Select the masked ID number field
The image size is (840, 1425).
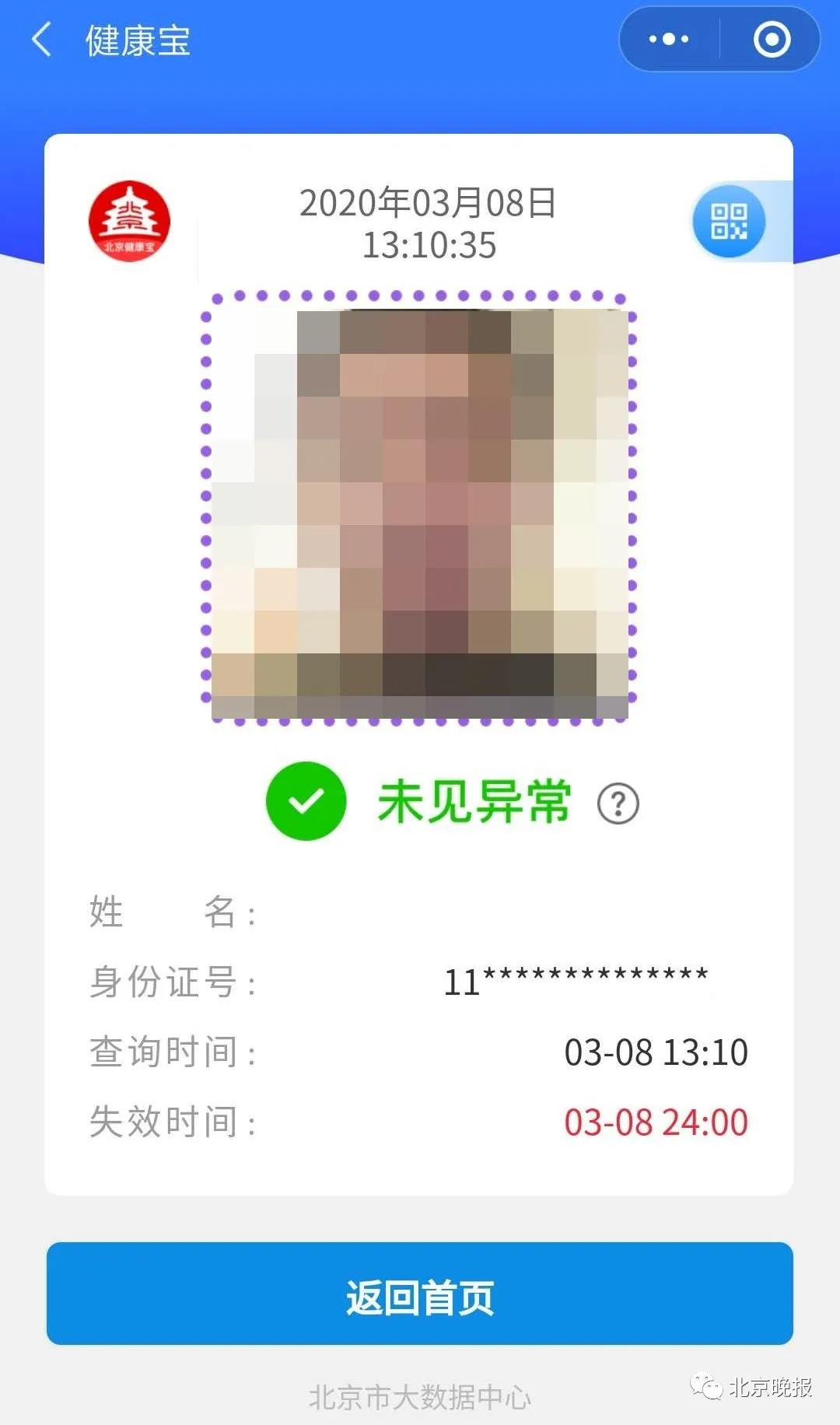tap(576, 979)
